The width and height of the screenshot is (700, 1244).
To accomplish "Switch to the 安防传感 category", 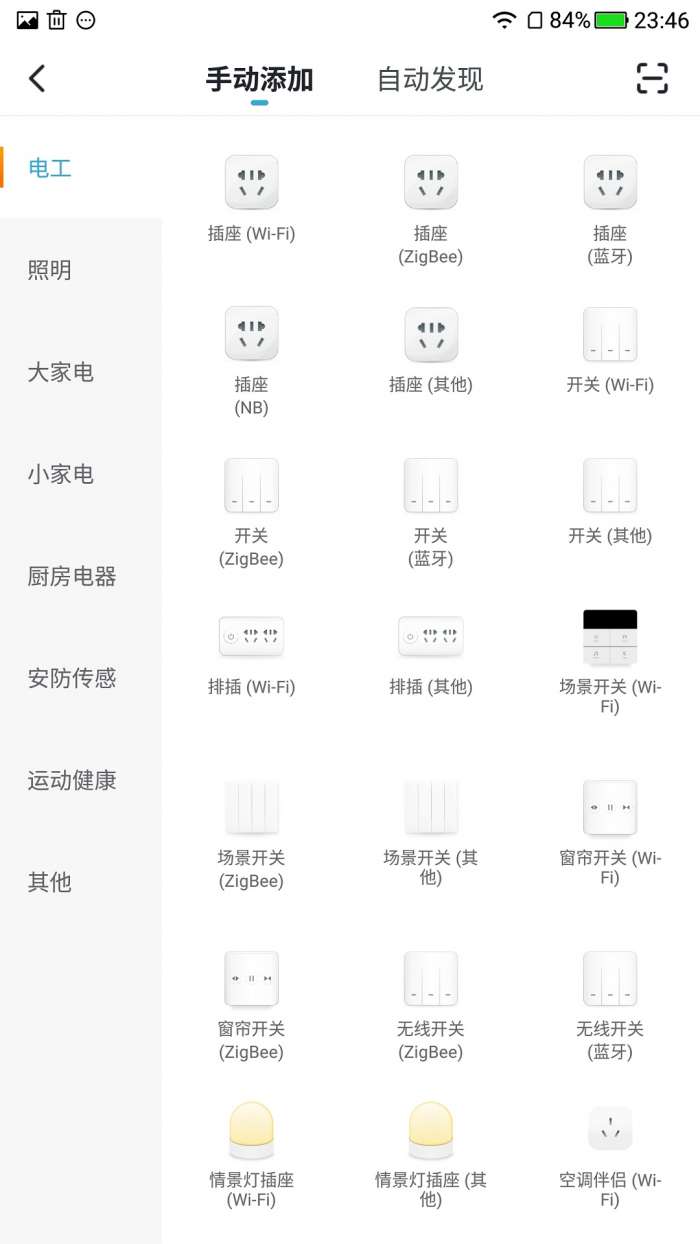I will (x=72, y=678).
